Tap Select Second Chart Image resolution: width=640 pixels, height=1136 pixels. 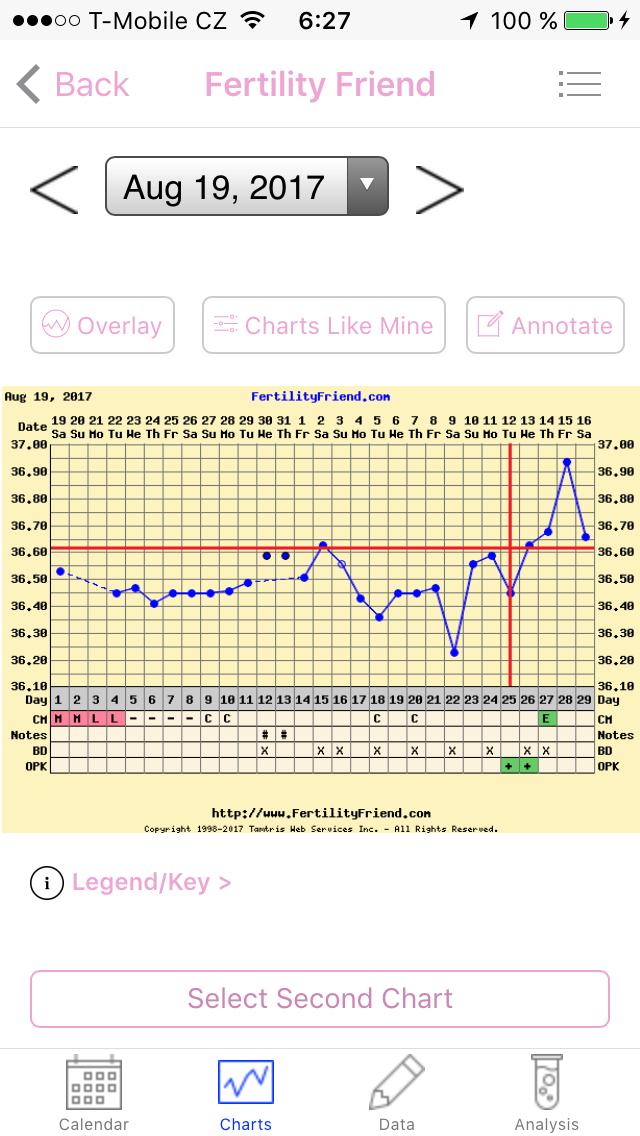click(x=320, y=998)
